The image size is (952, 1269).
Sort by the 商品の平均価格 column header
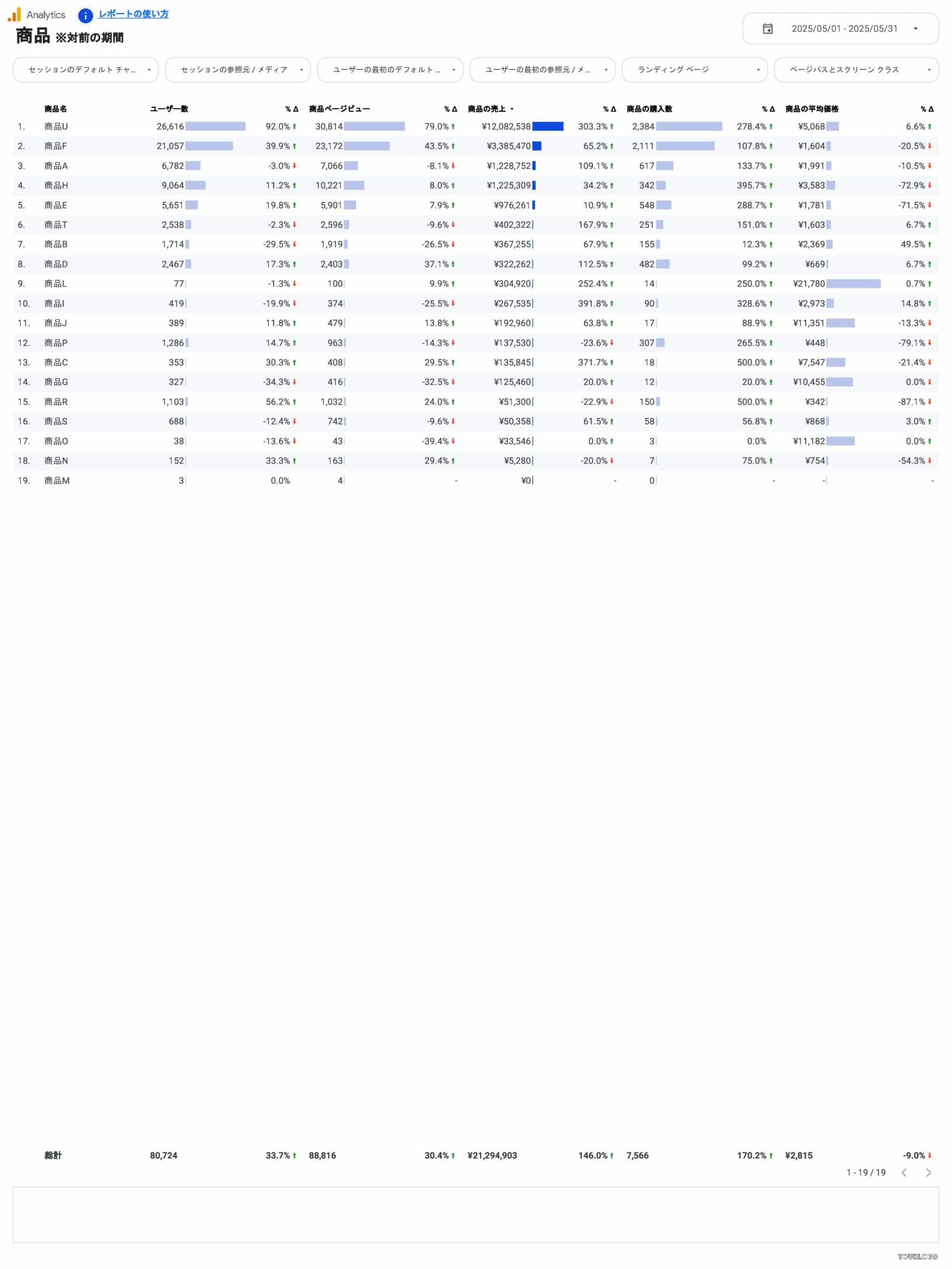pos(811,109)
